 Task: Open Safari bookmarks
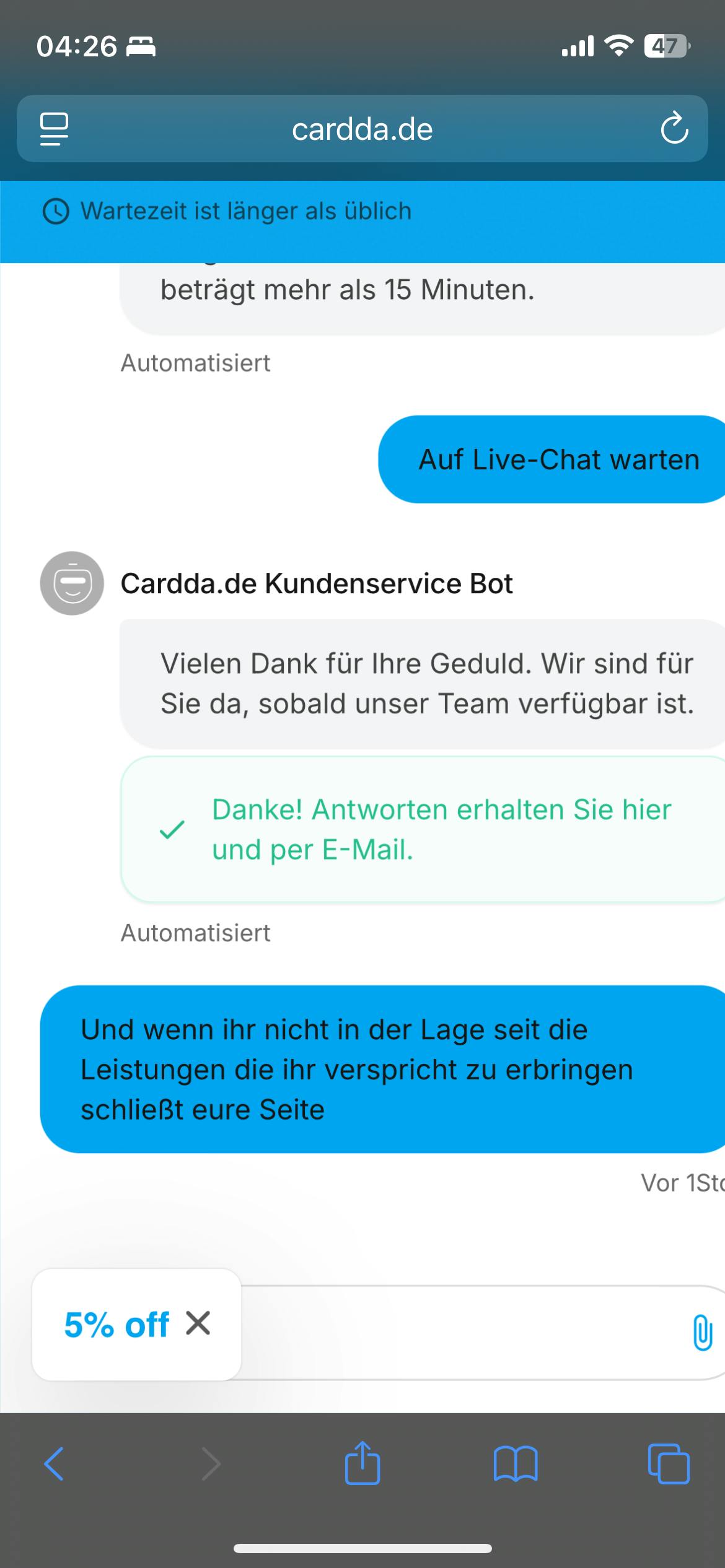click(x=516, y=1464)
